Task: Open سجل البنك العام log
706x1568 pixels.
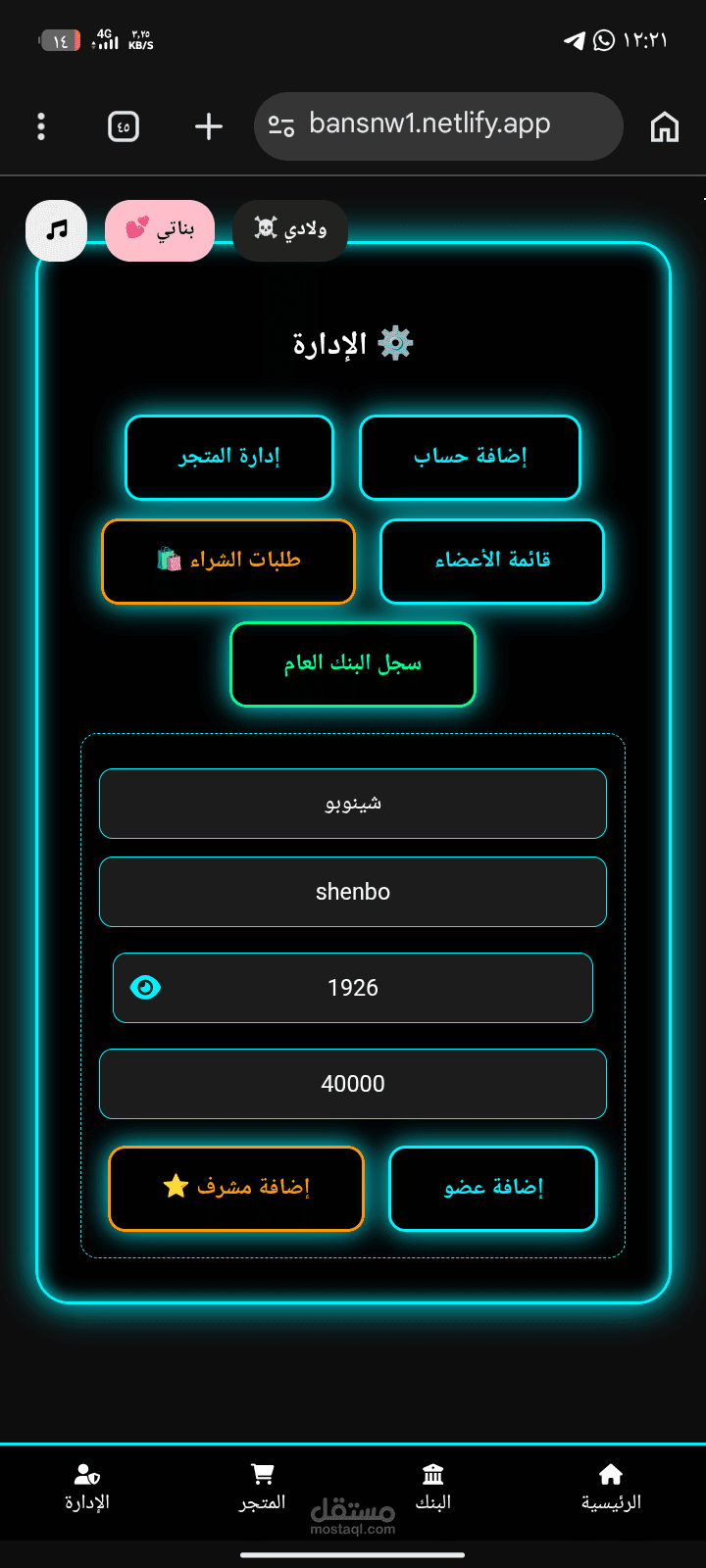Action: (353, 664)
